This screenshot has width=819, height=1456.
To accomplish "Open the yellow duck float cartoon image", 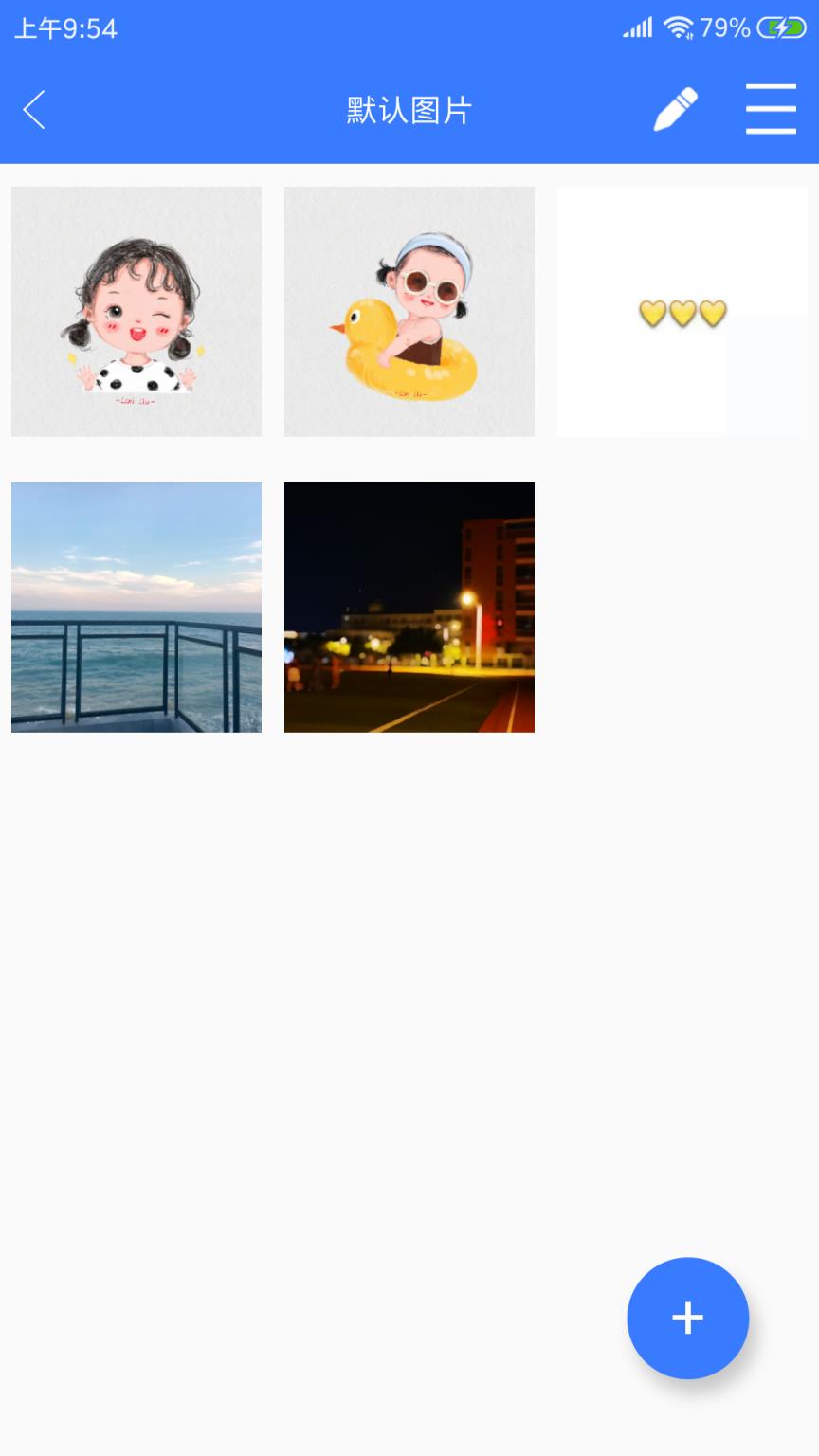I will [x=409, y=312].
